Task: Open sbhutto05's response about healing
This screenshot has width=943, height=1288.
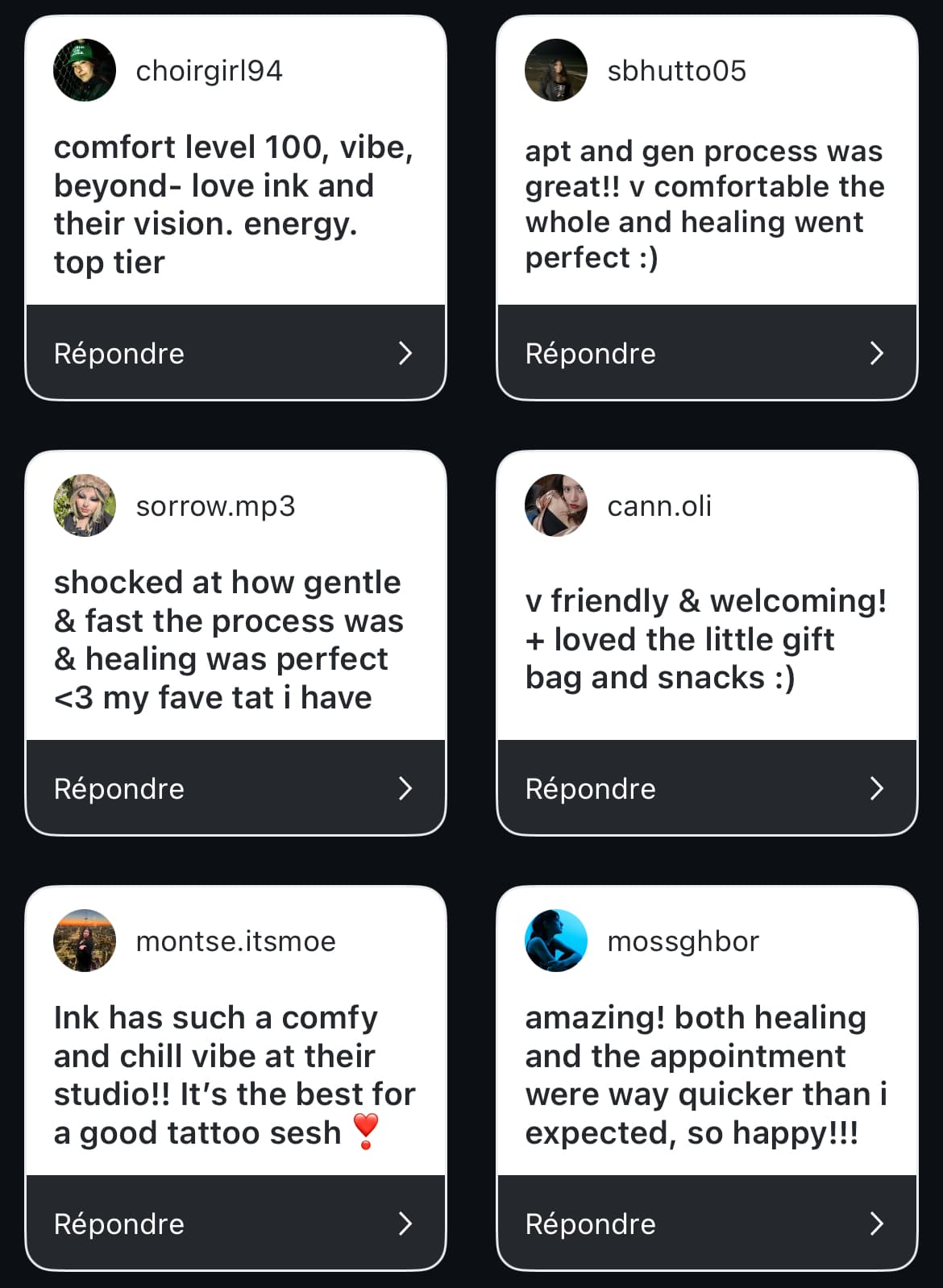Action: 705,204
